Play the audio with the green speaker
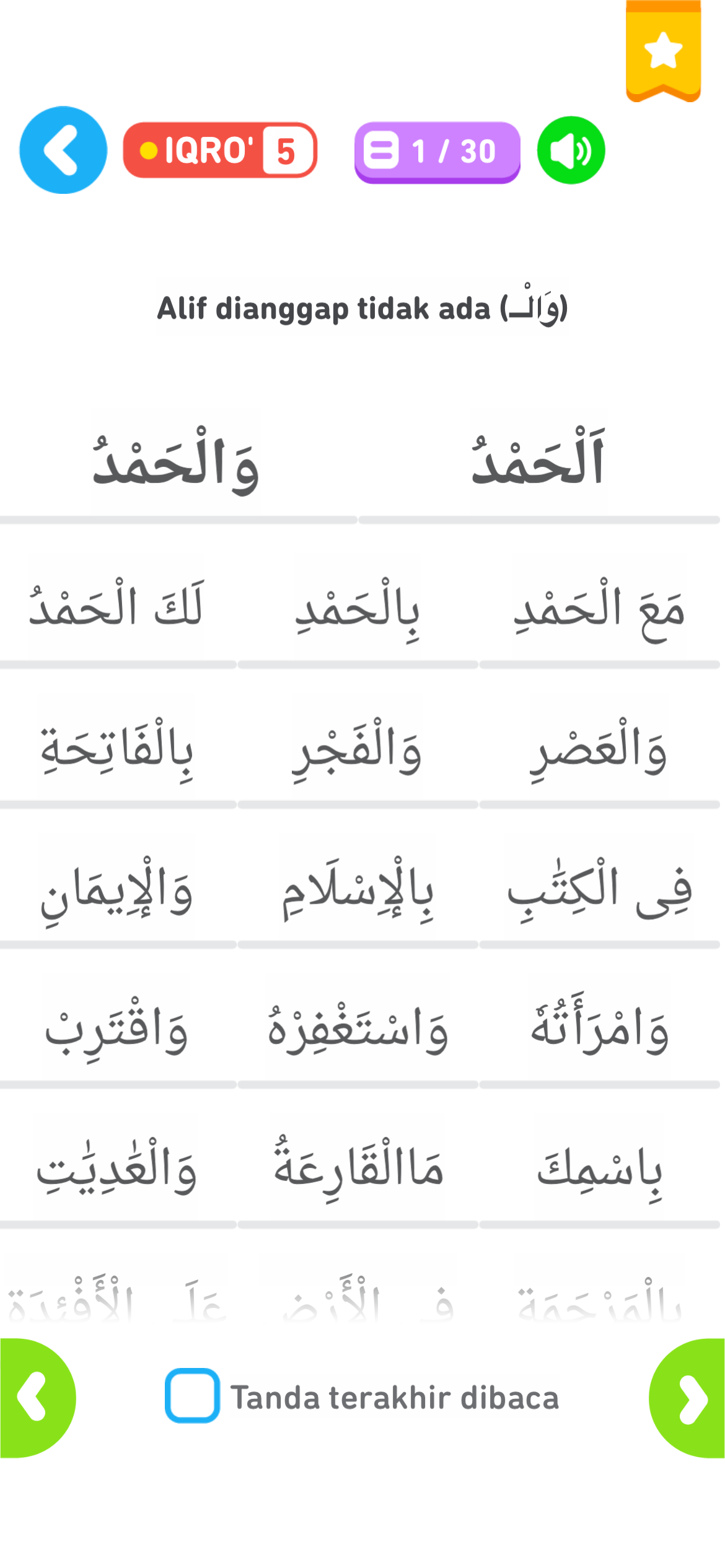Screen dimensions: 725x1568 click(x=571, y=150)
